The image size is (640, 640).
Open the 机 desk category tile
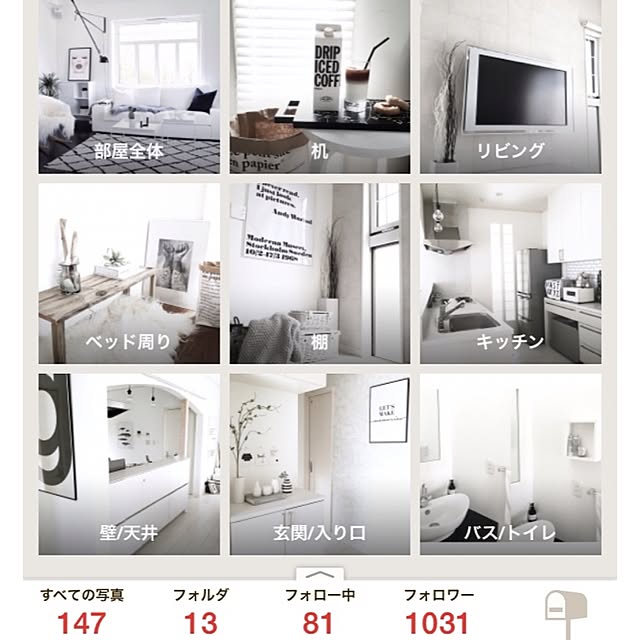[319, 87]
